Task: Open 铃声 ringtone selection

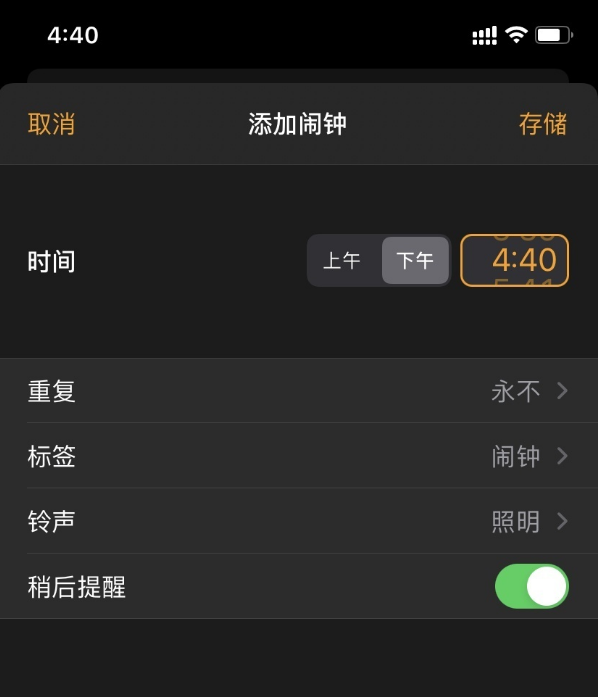Action: 298,521
